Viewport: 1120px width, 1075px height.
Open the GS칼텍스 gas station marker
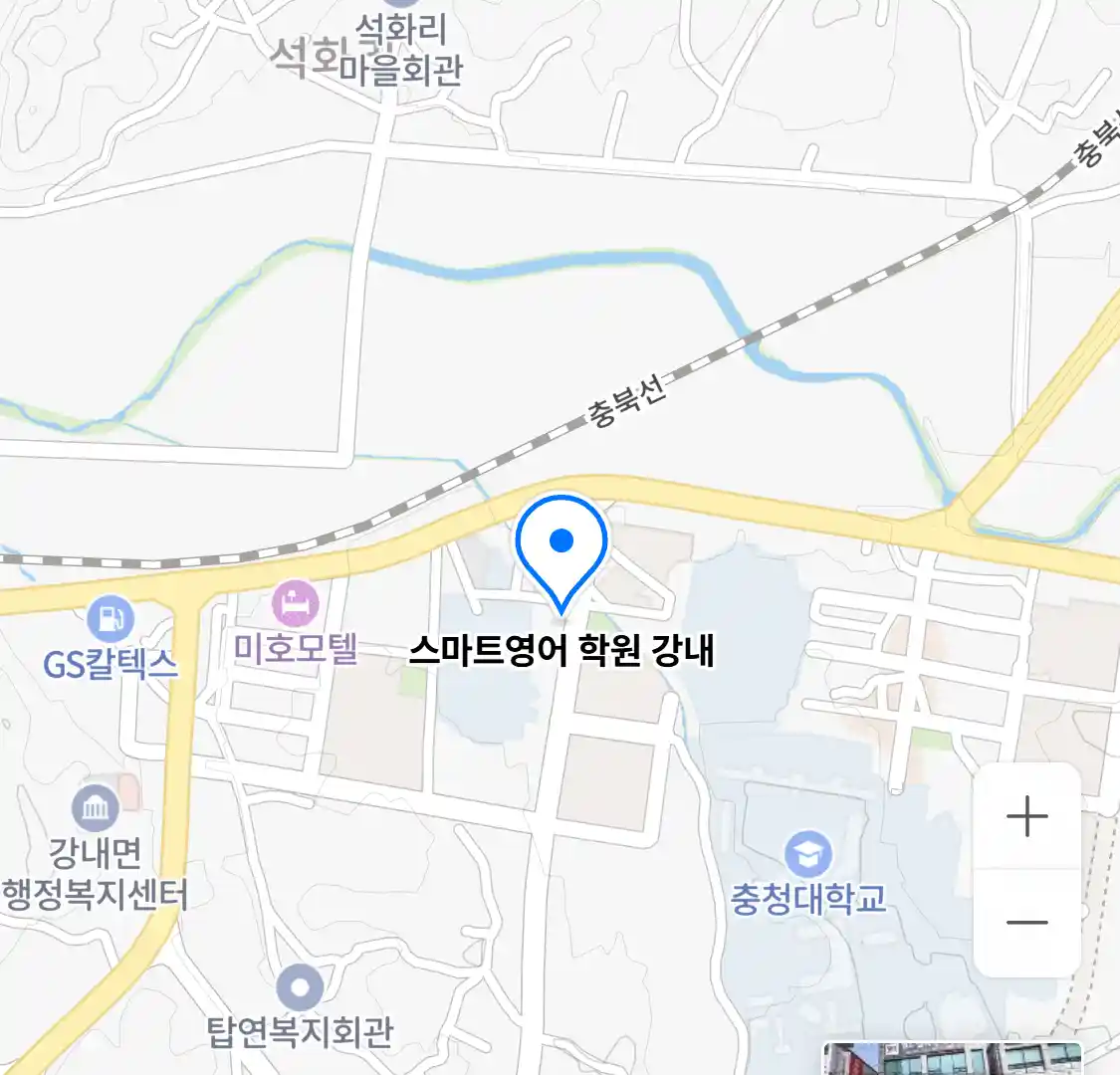(111, 619)
